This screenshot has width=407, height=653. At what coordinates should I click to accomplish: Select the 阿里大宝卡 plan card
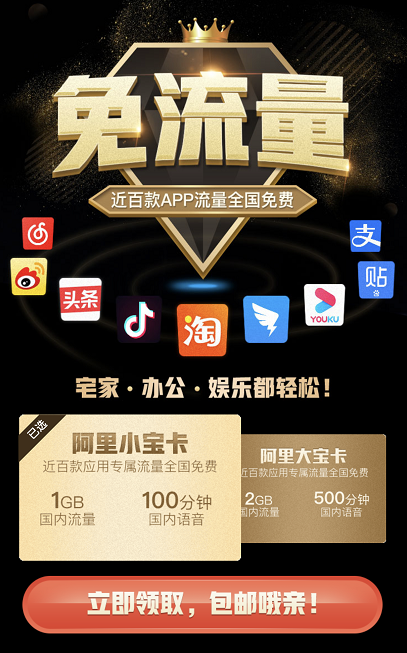click(313, 488)
